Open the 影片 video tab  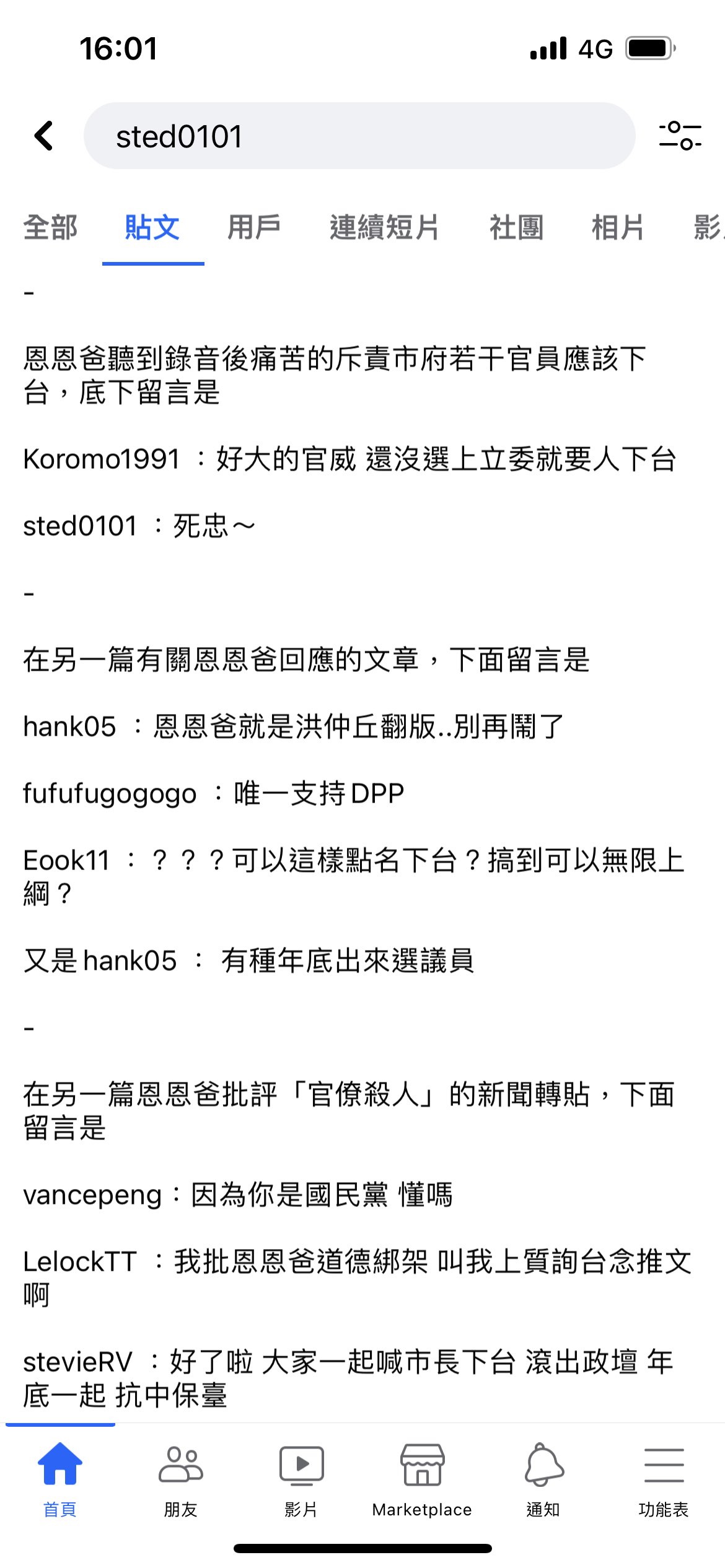point(301,1478)
